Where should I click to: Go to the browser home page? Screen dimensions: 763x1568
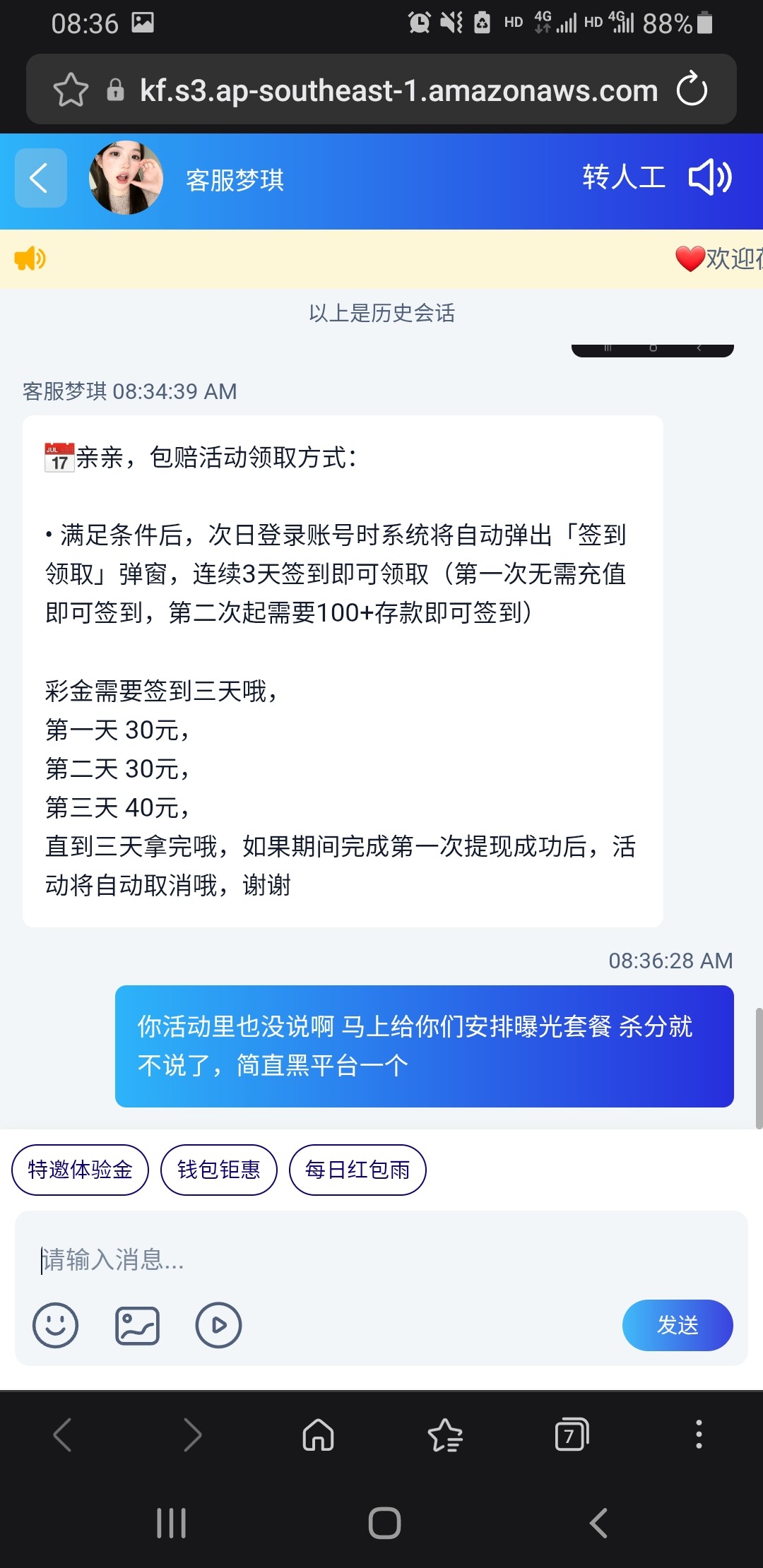318,1435
